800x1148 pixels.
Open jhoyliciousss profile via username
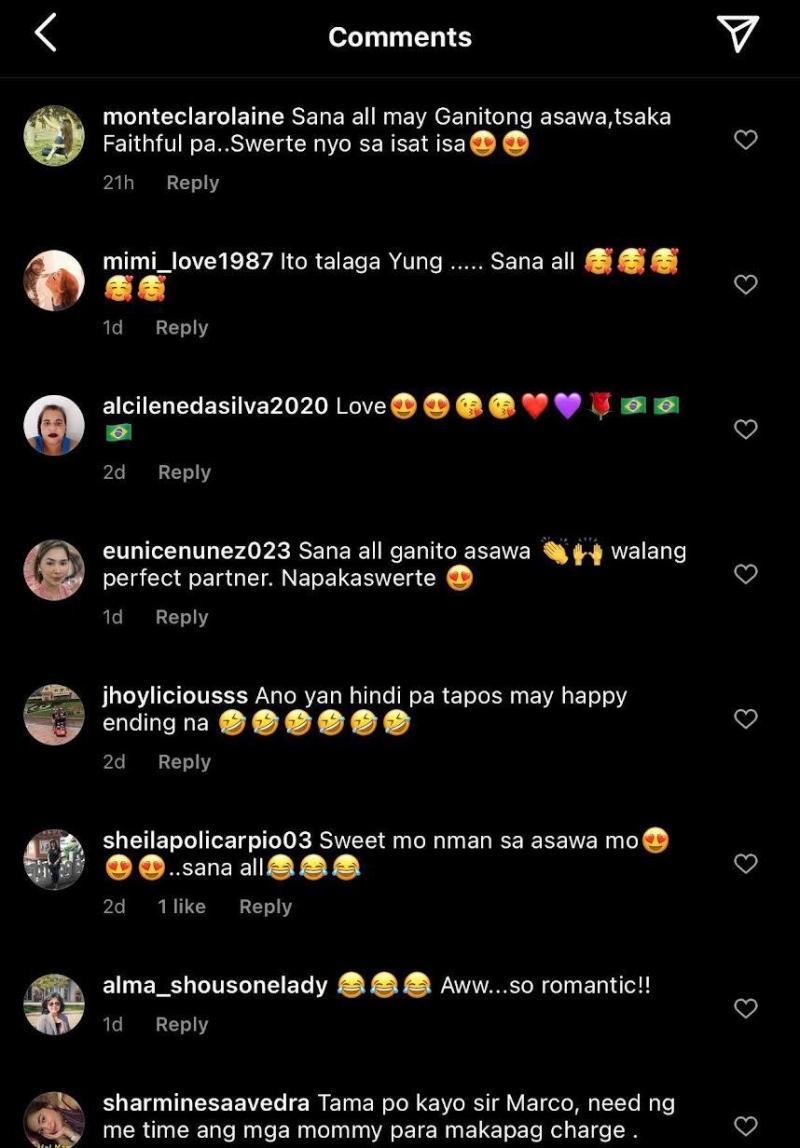[x=176, y=695]
